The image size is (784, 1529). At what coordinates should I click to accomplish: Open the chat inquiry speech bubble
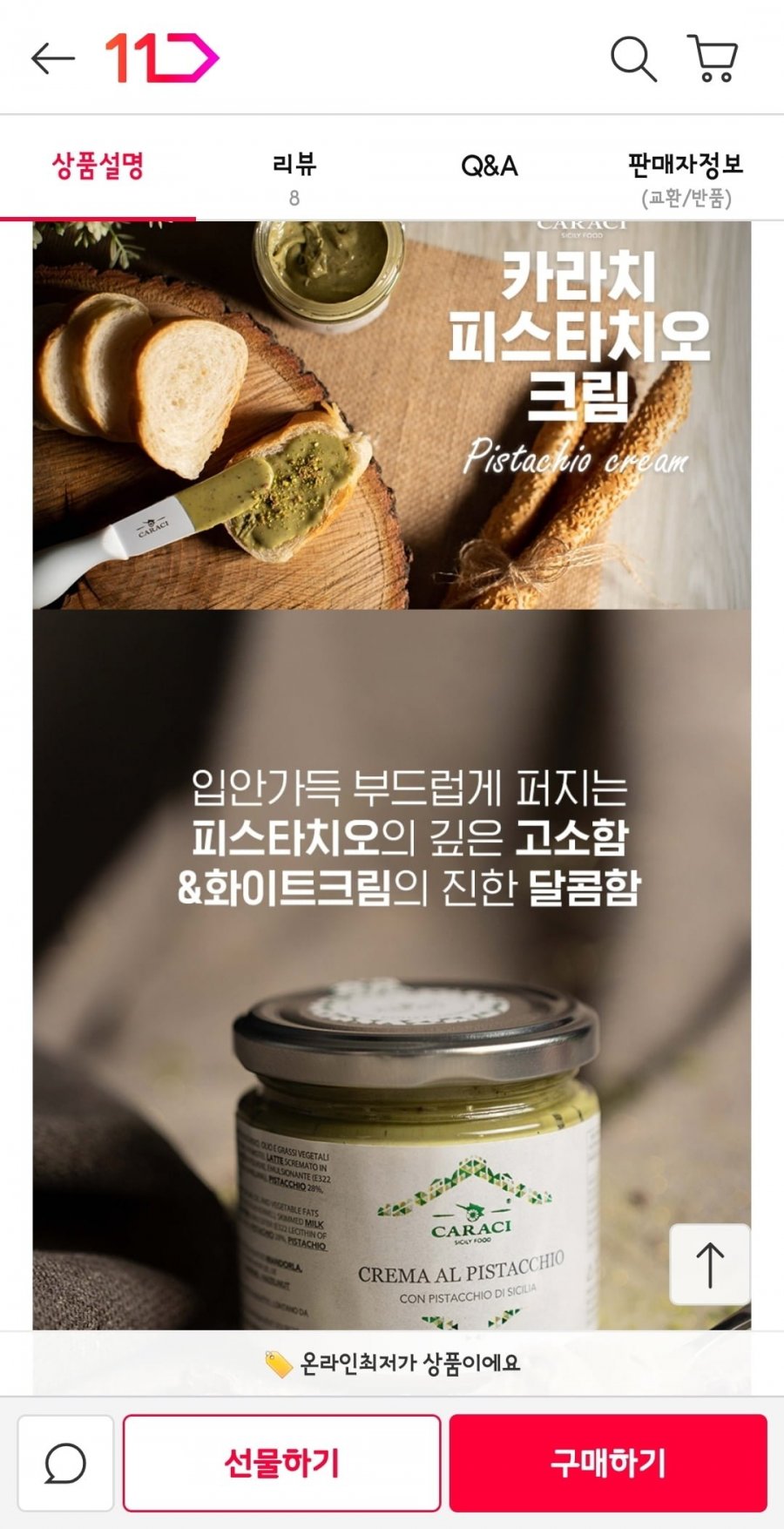(65, 1463)
